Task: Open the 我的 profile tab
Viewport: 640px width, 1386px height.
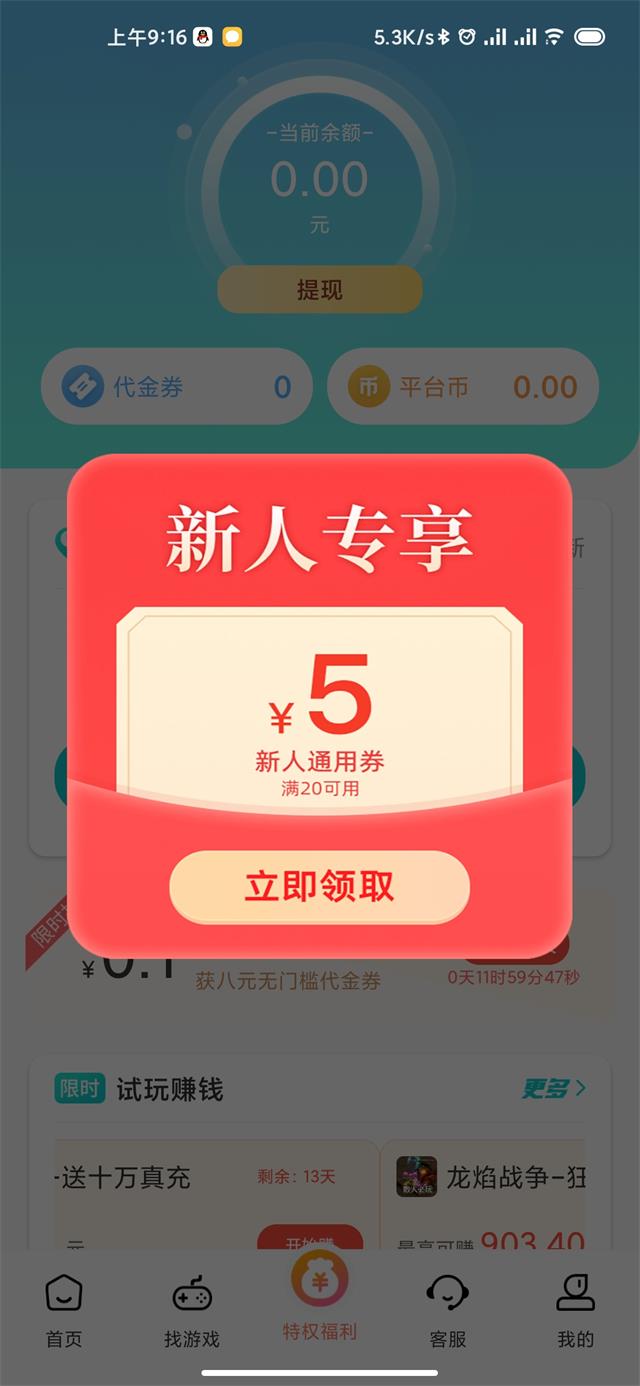Action: 575,1311
